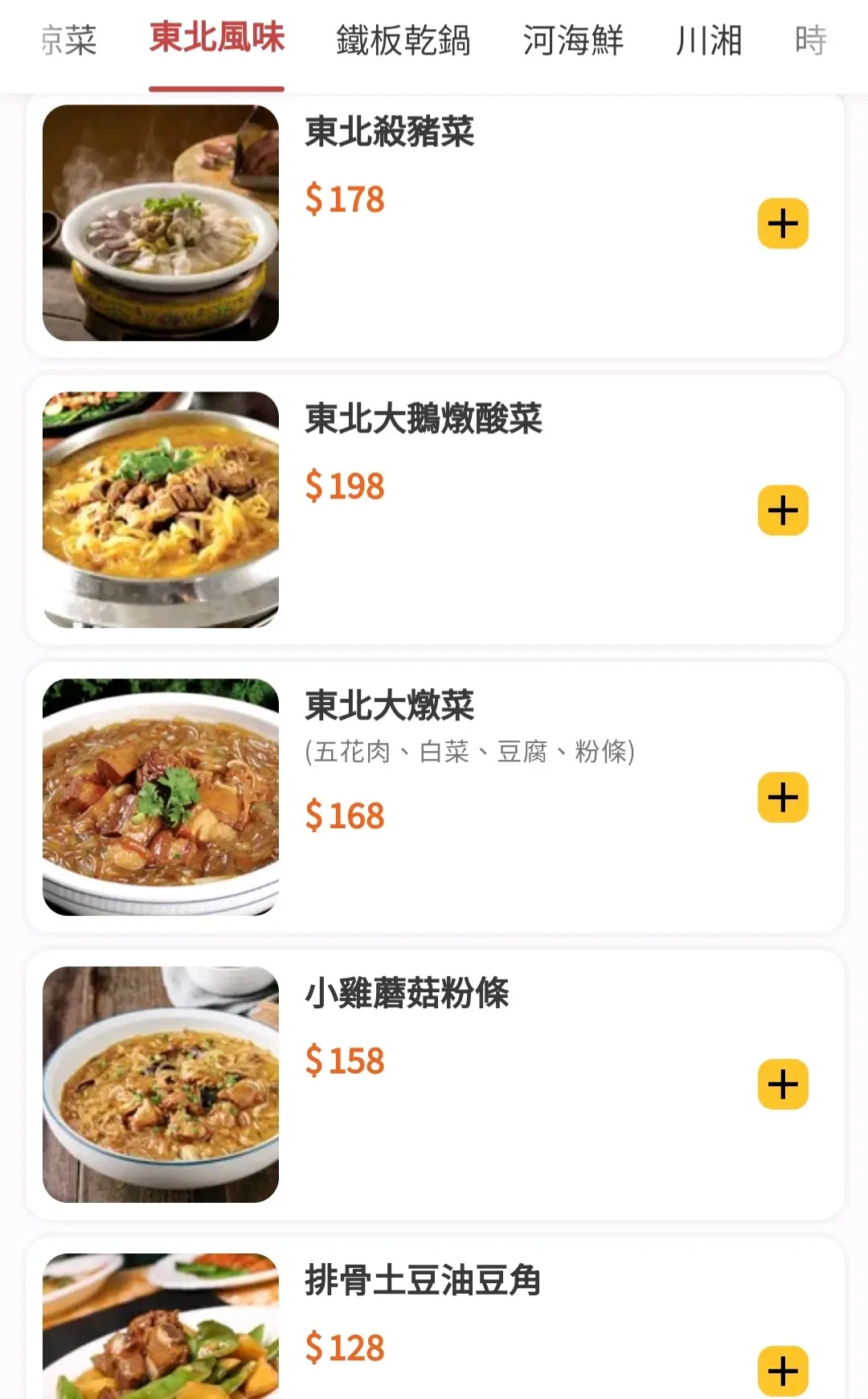This screenshot has height=1399, width=868.
Task: Switch to the 鐵板乾鍋 tab
Action: [x=403, y=40]
